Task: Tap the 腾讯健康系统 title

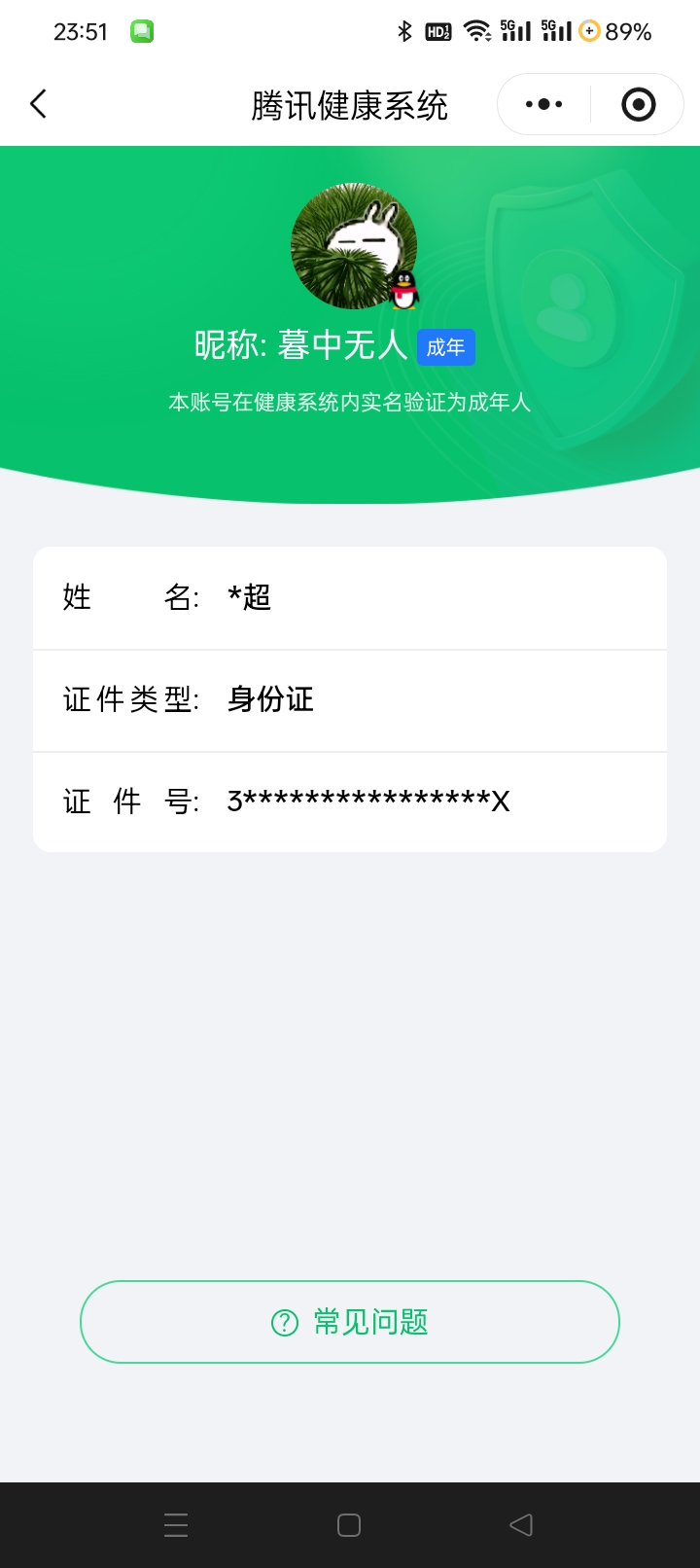Action: [349, 103]
